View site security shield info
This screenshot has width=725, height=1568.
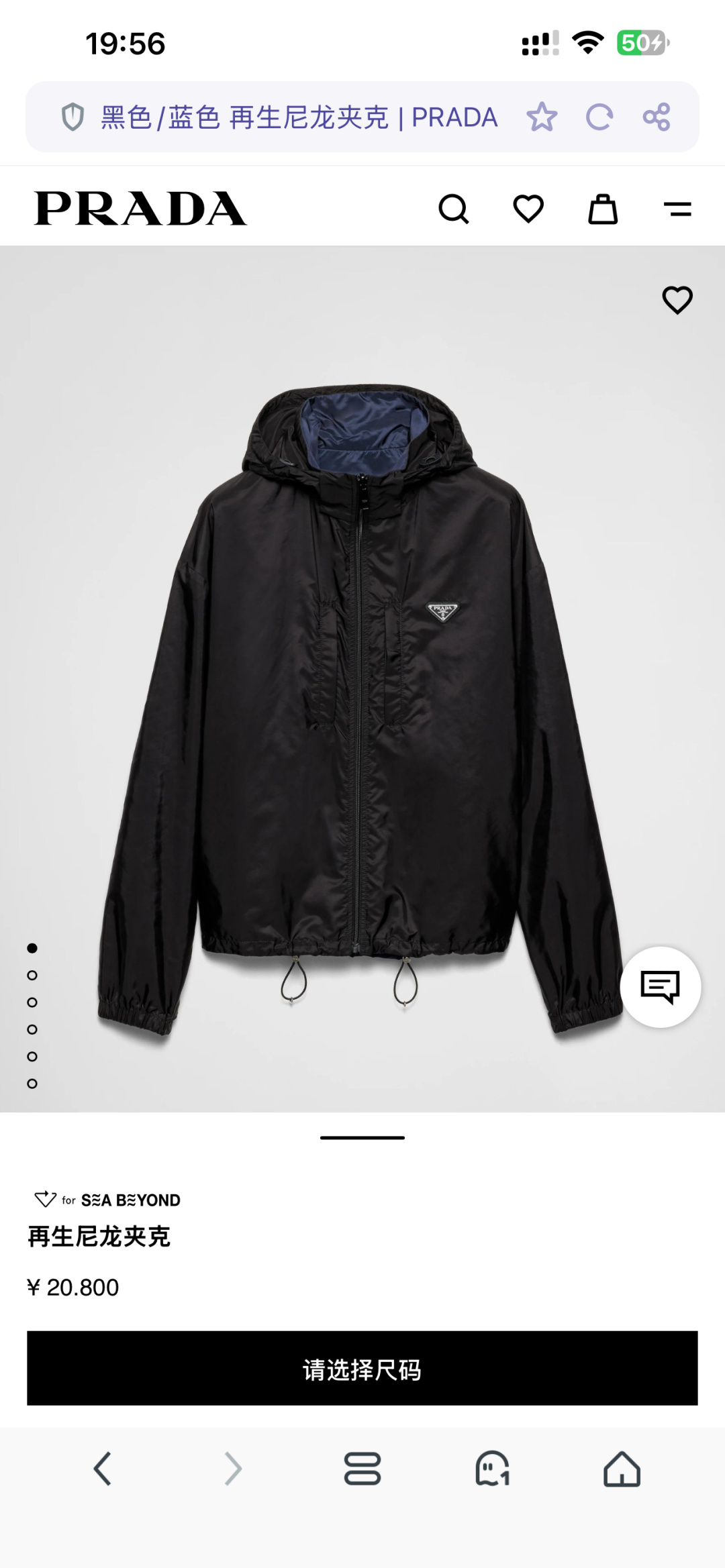72,117
